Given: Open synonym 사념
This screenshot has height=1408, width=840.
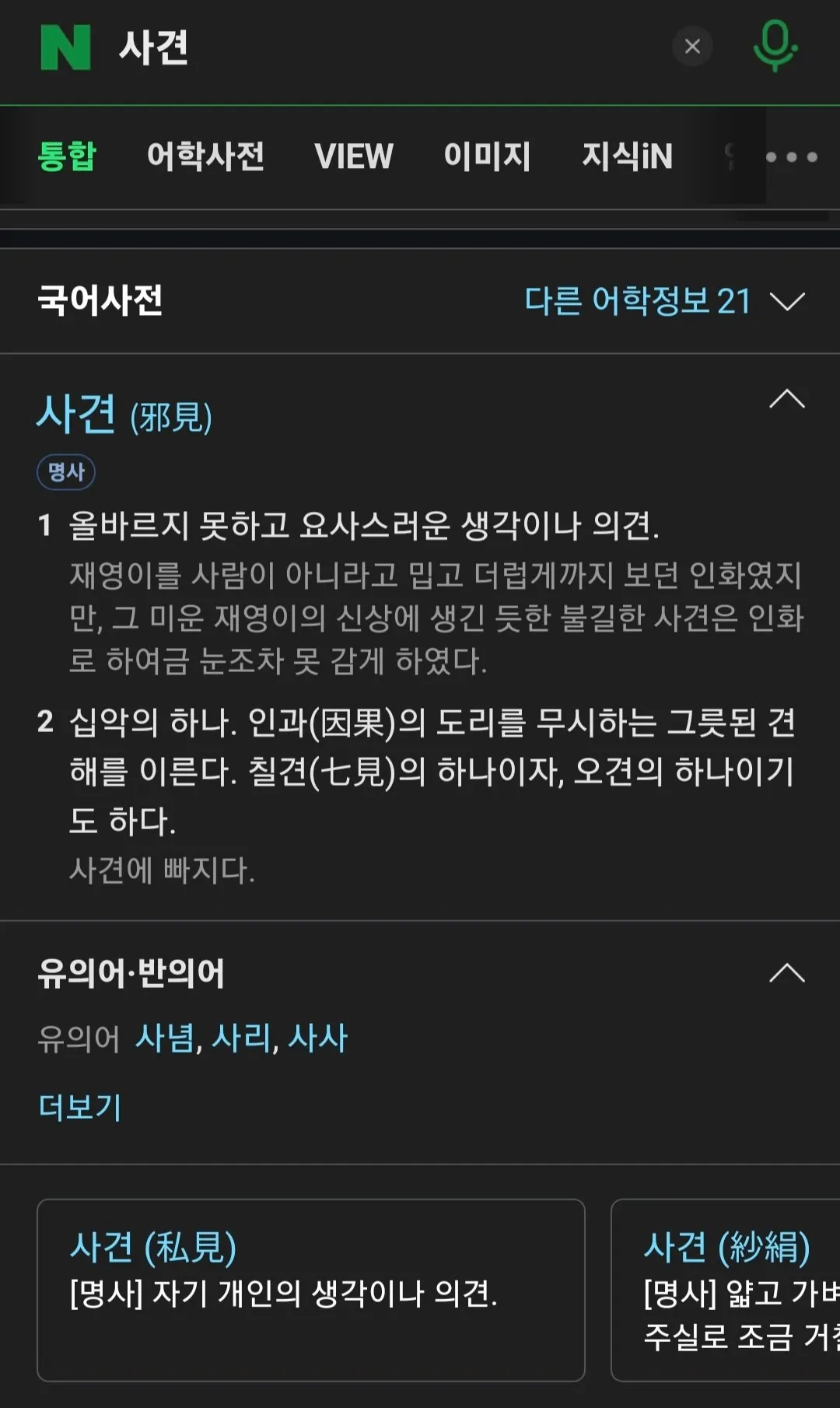Looking at the screenshot, I should pos(164,1038).
